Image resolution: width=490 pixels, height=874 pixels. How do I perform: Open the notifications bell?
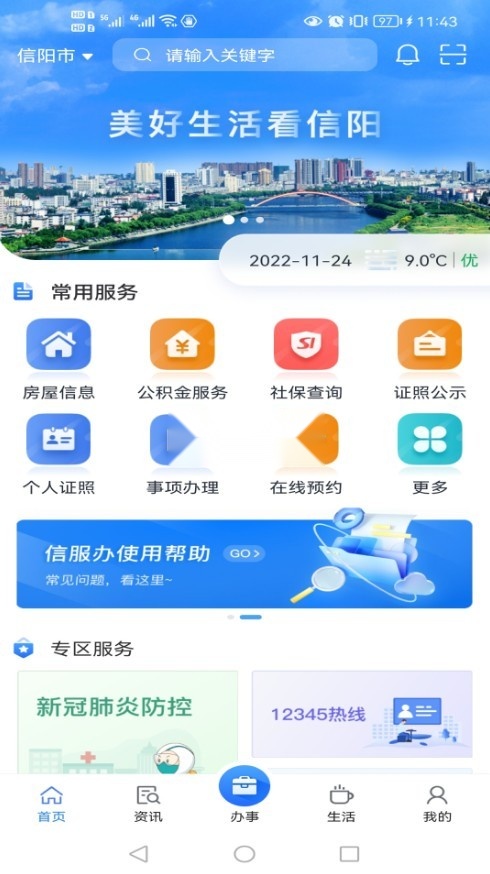[x=407, y=55]
